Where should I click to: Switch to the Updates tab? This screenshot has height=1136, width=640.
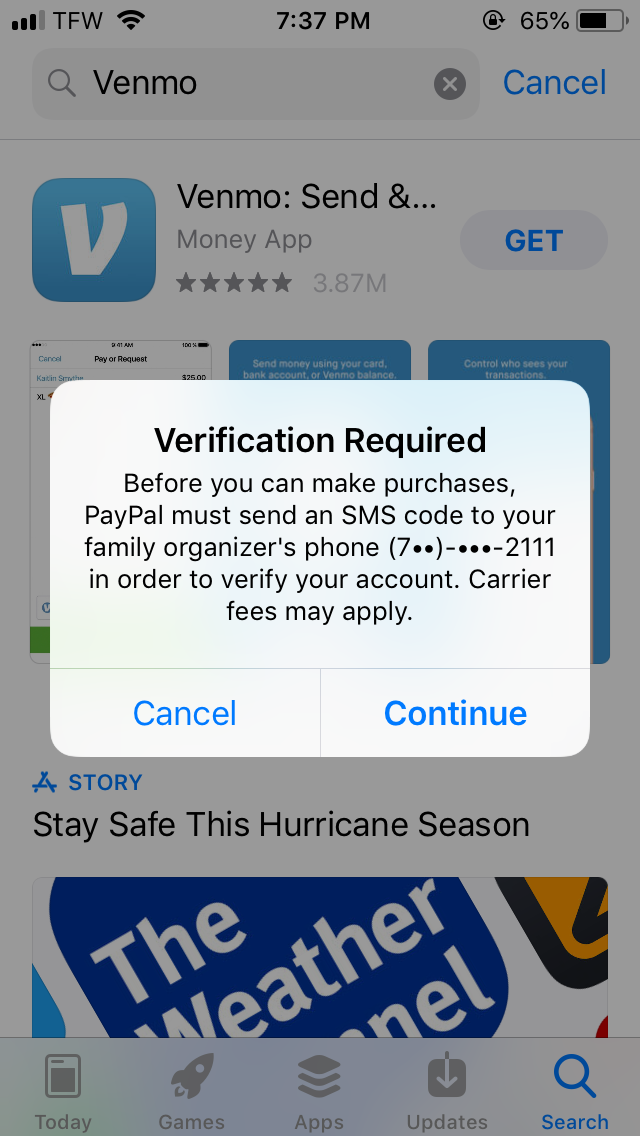click(x=447, y=1093)
